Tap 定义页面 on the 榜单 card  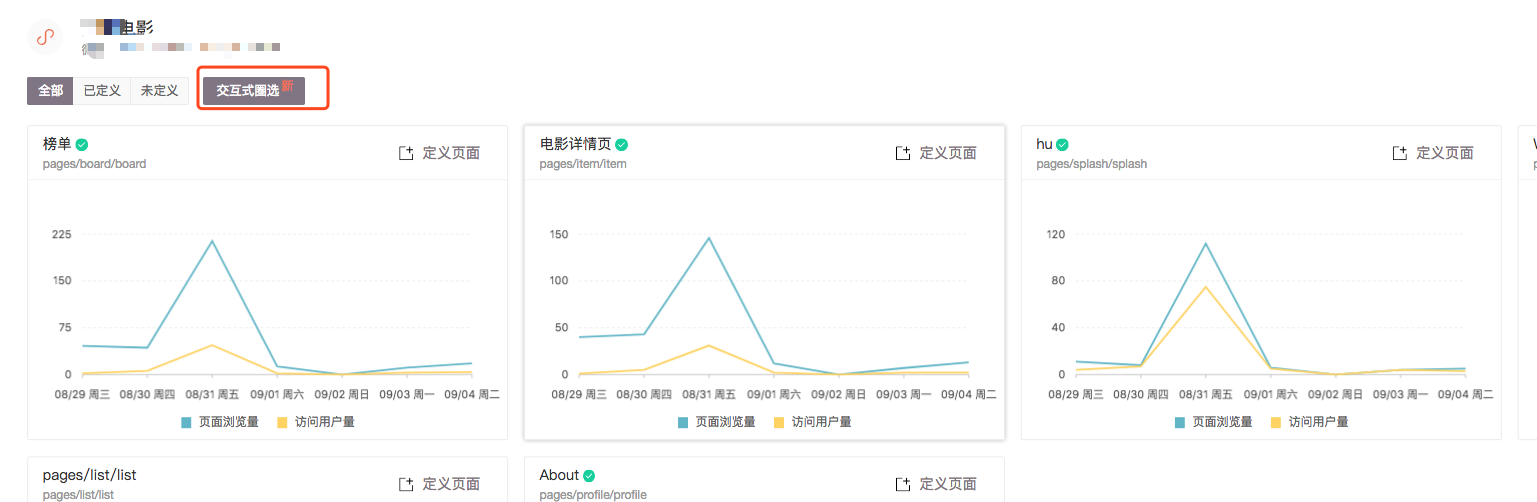(440, 153)
